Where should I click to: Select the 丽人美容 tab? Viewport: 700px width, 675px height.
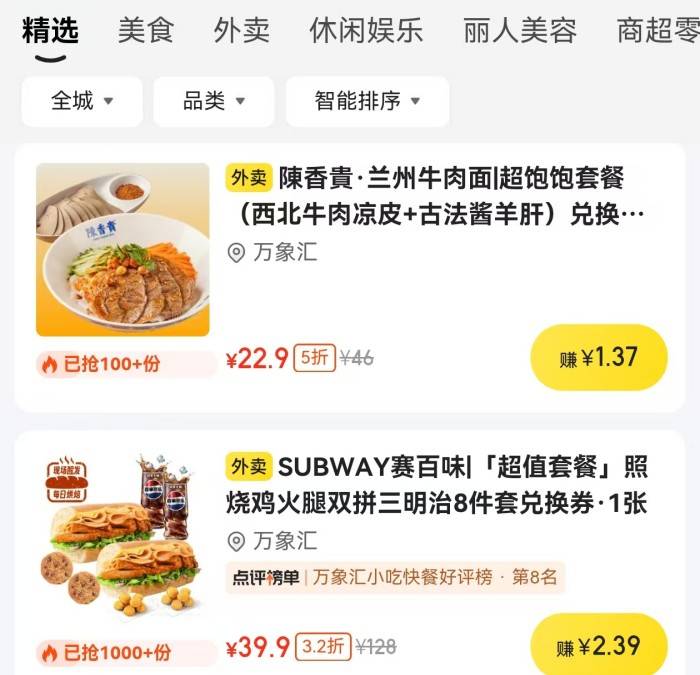pos(519,30)
